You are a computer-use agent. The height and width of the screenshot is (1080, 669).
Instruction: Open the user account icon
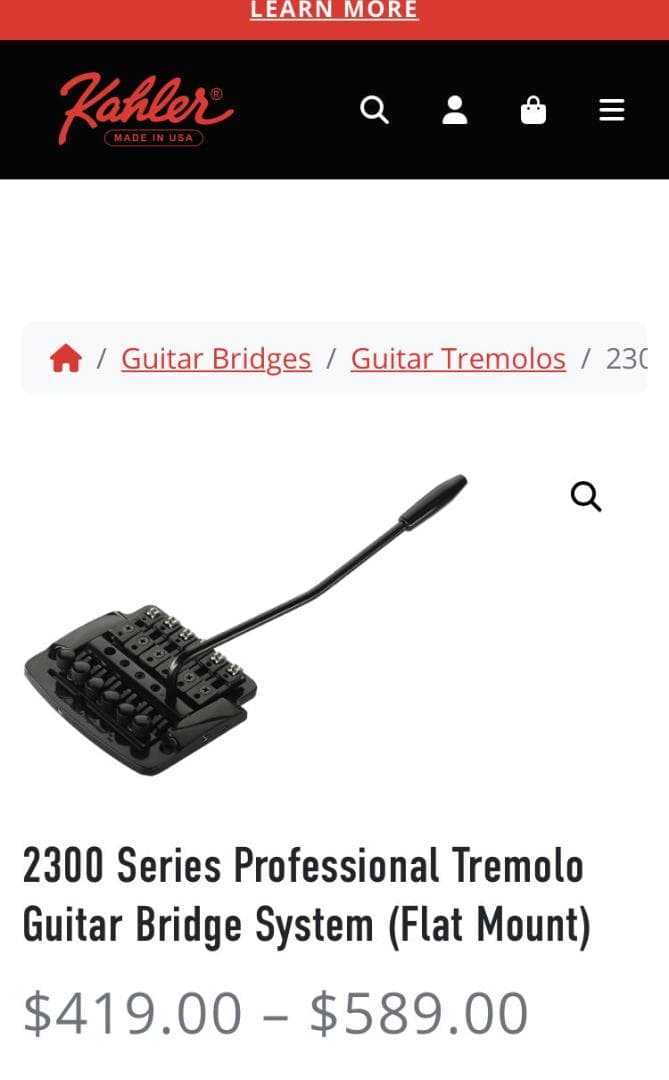[455, 110]
